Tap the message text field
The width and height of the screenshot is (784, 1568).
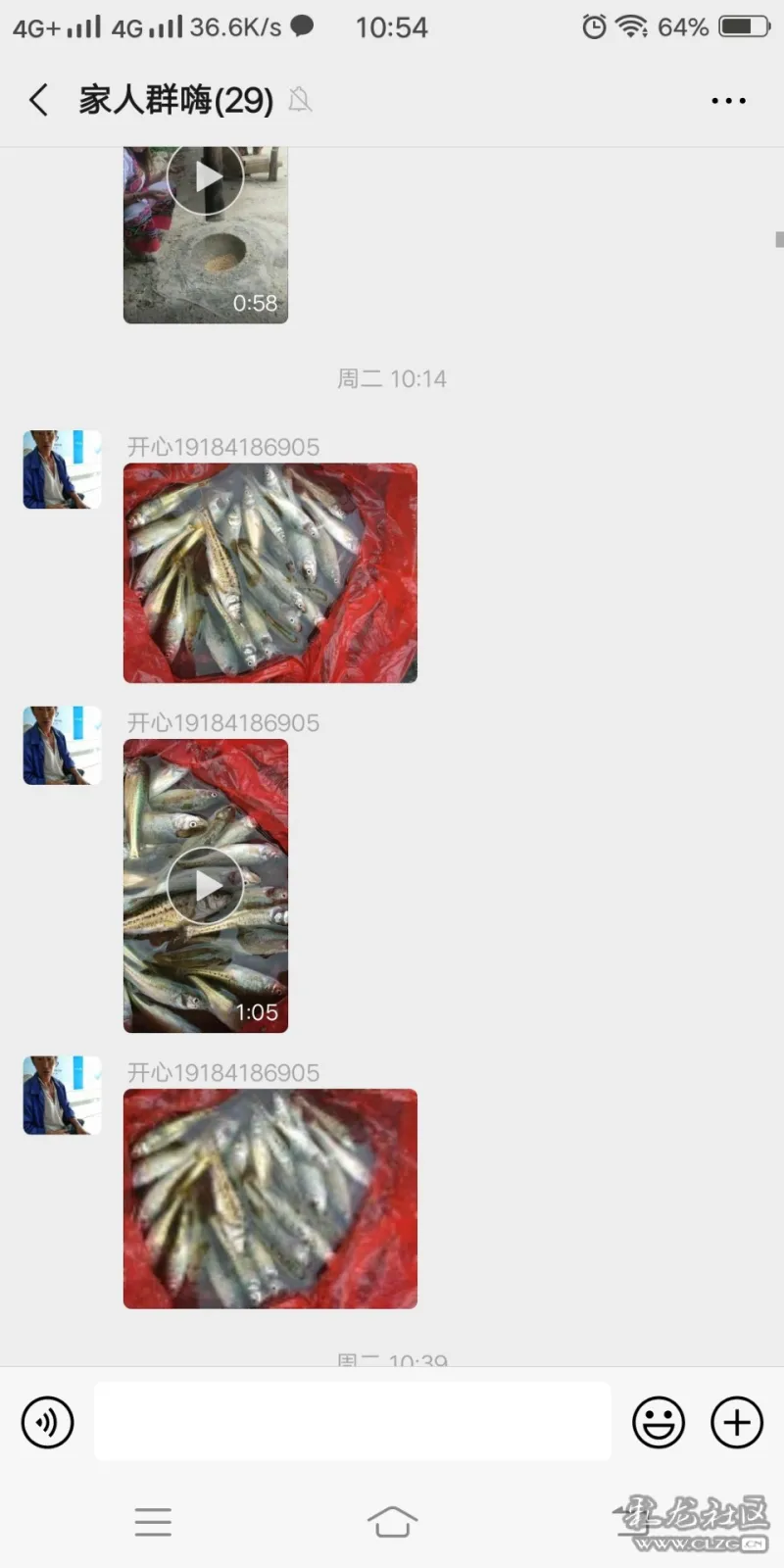pyautogui.click(x=353, y=1422)
